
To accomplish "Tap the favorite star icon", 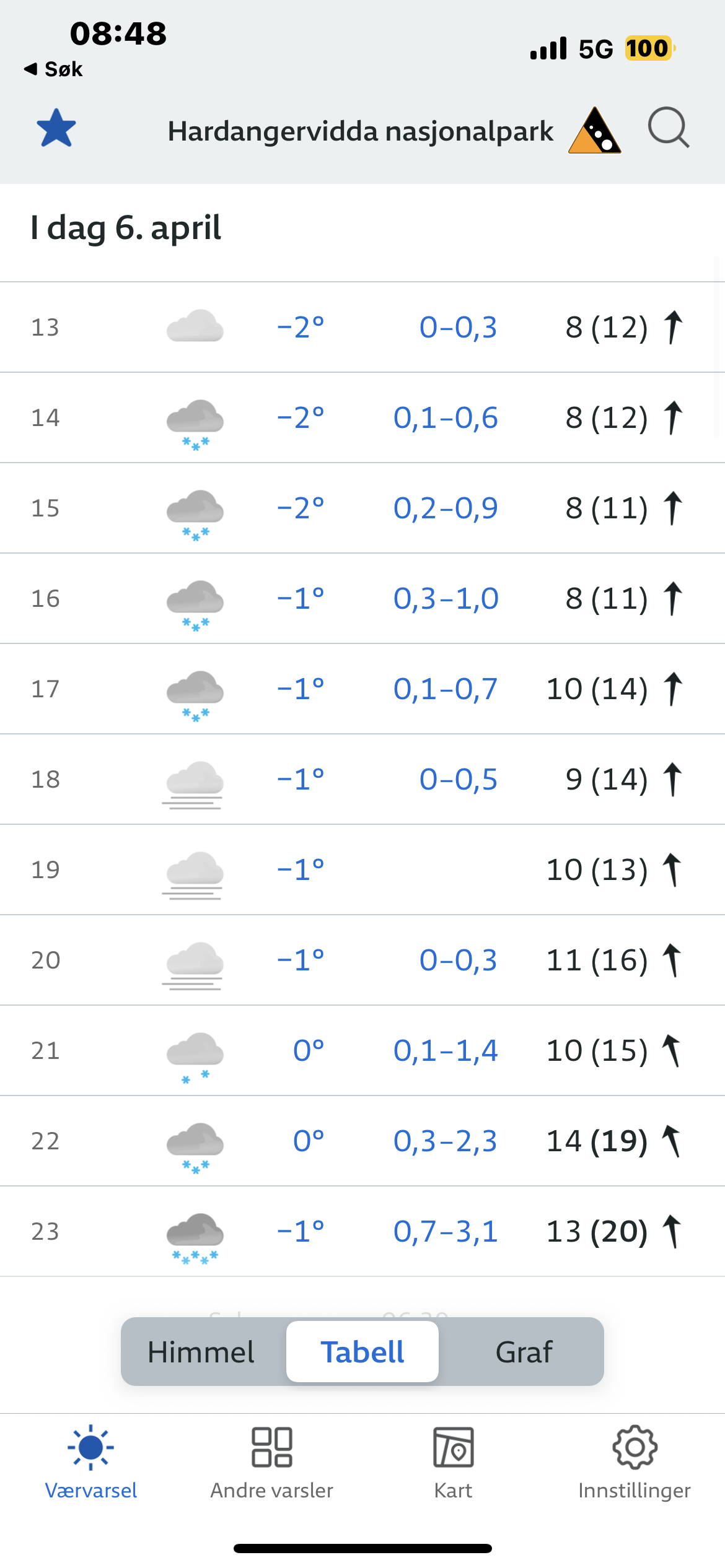I will (56, 128).
